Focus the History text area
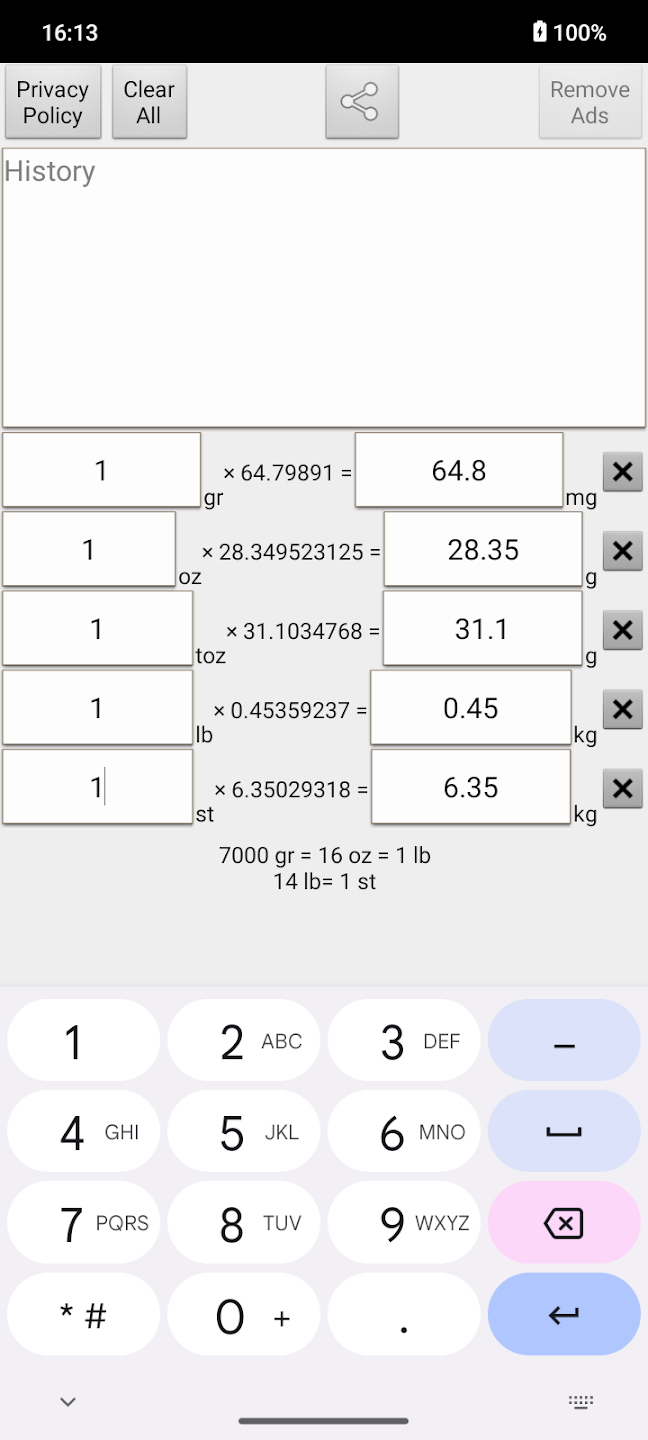The width and height of the screenshot is (648, 1440). coord(324,288)
